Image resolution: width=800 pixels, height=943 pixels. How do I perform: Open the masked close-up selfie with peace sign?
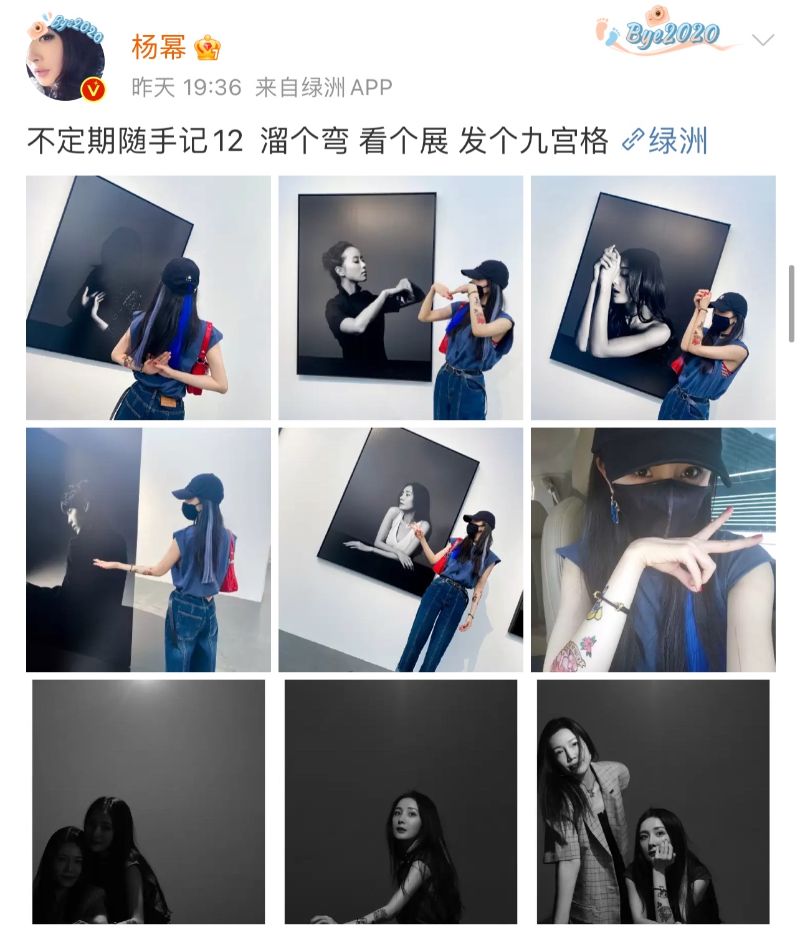tap(653, 550)
